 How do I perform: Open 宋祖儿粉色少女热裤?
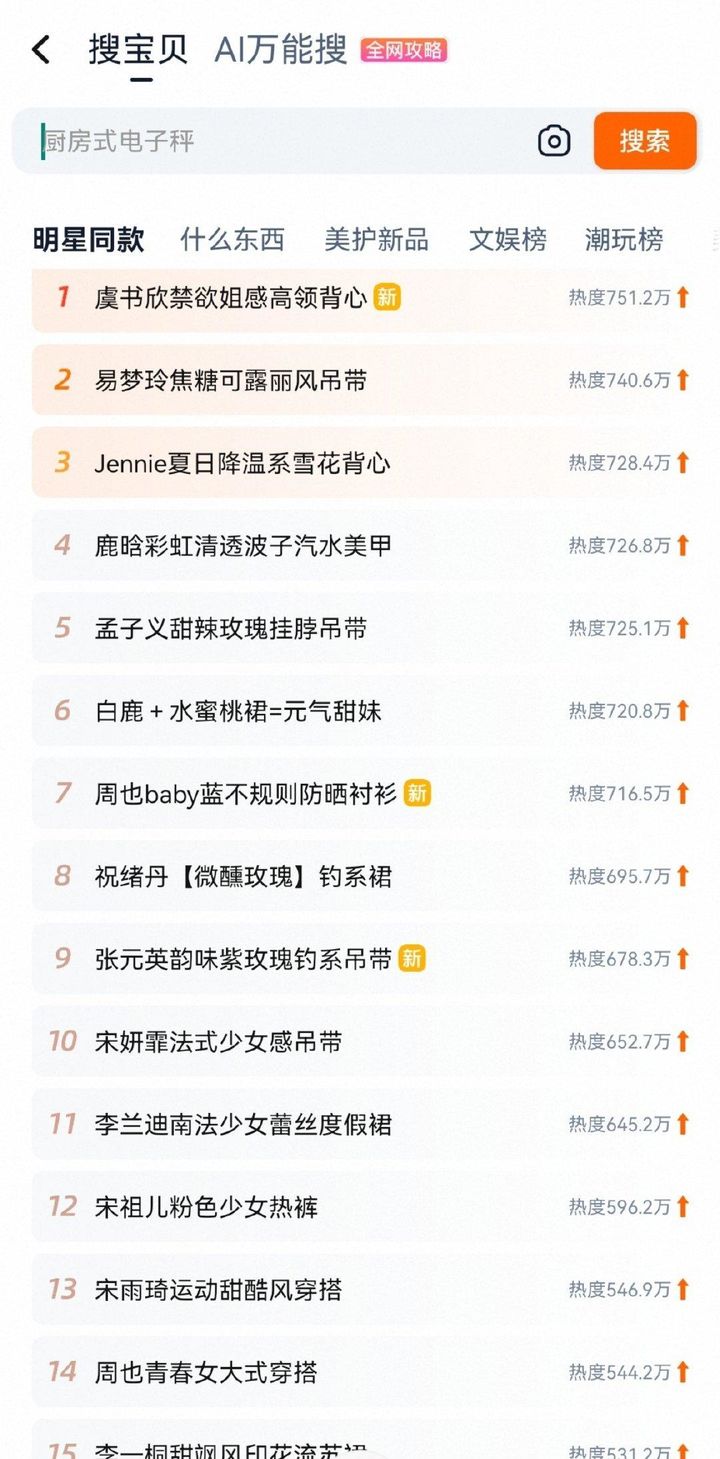pyautogui.click(x=207, y=1207)
